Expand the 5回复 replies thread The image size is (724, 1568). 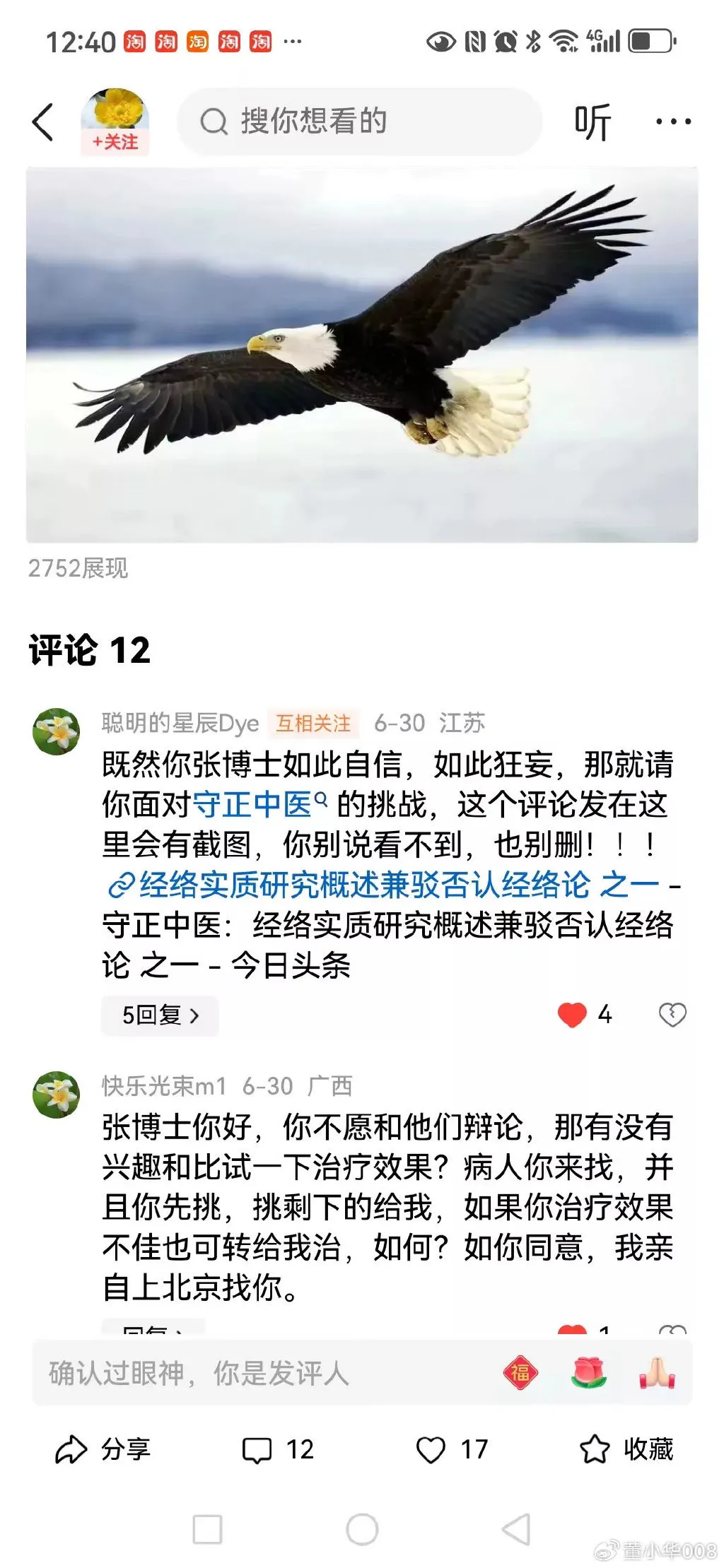[160, 1015]
